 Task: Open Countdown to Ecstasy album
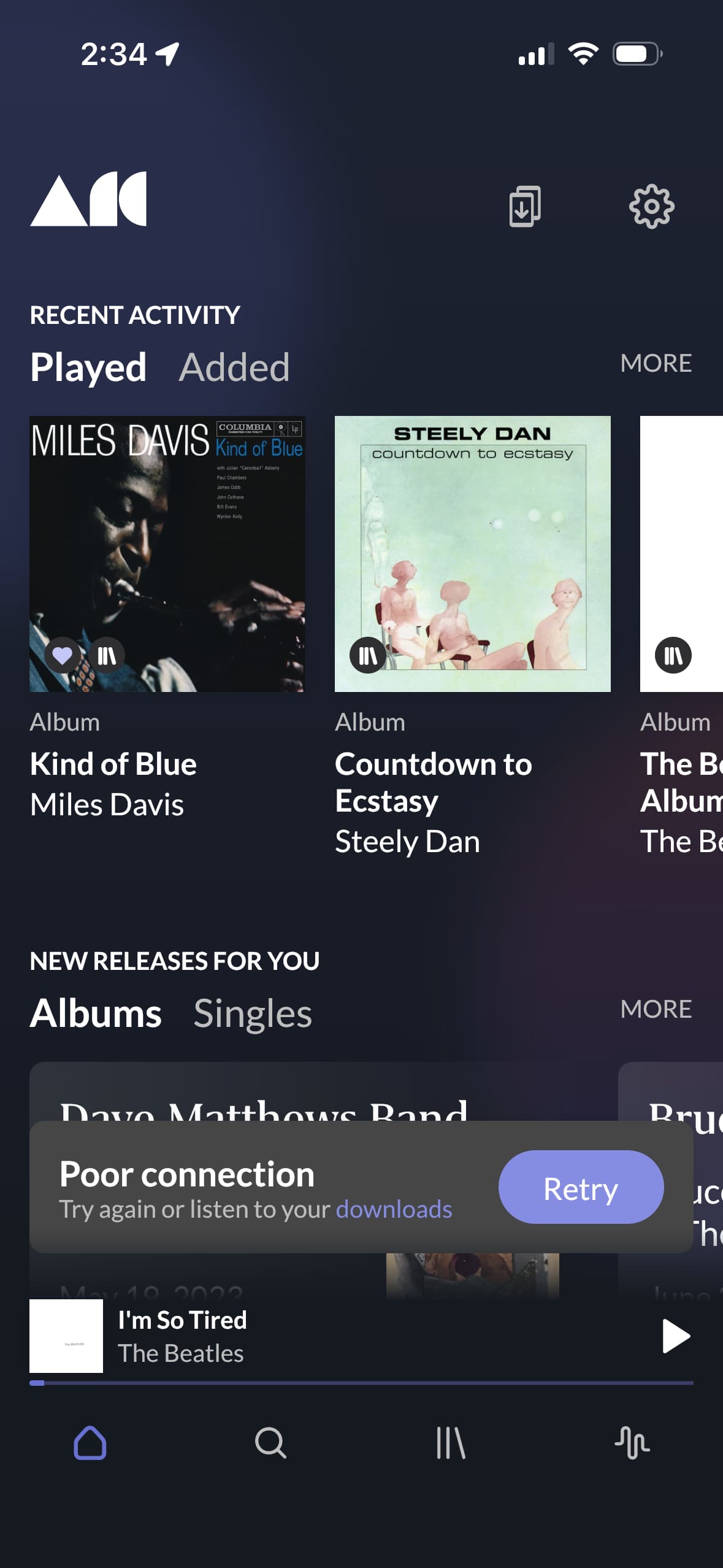pyautogui.click(x=472, y=553)
